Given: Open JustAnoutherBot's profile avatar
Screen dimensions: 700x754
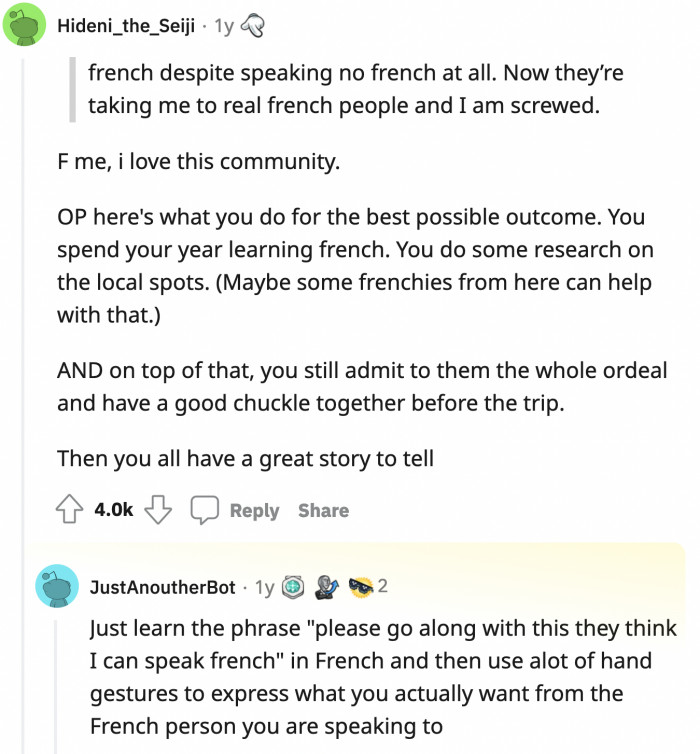Looking at the screenshot, I should 57,587.
